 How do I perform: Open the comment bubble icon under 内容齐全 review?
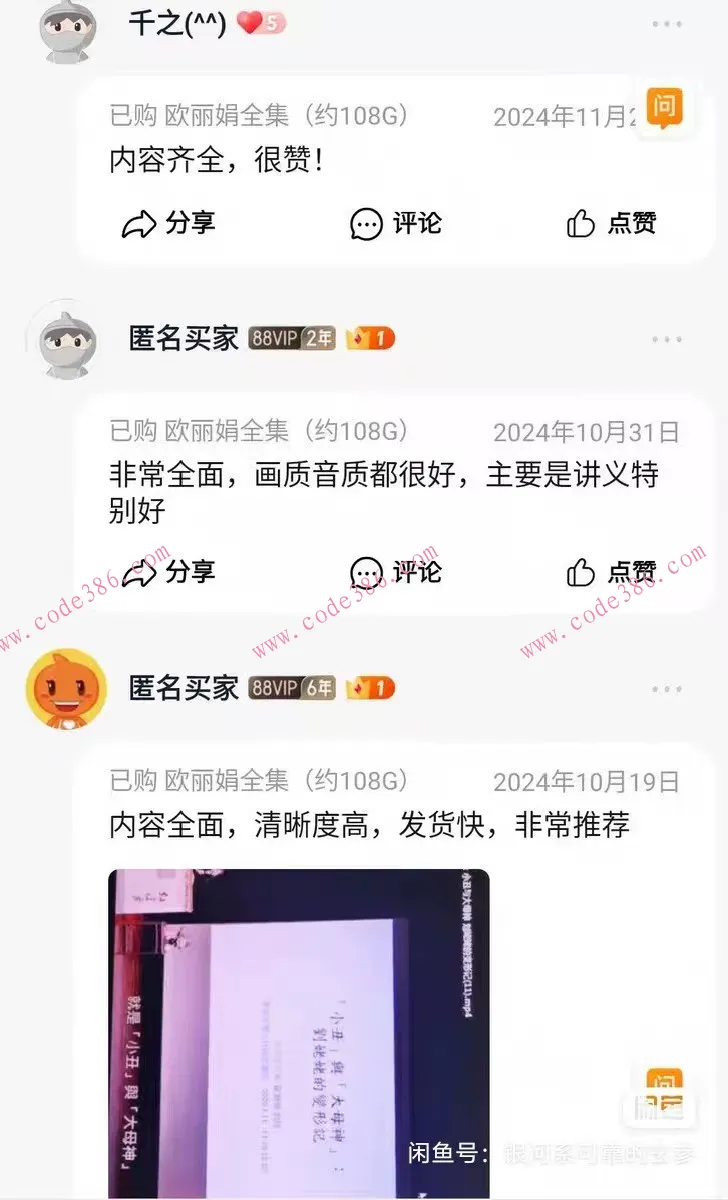[x=367, y=224]
